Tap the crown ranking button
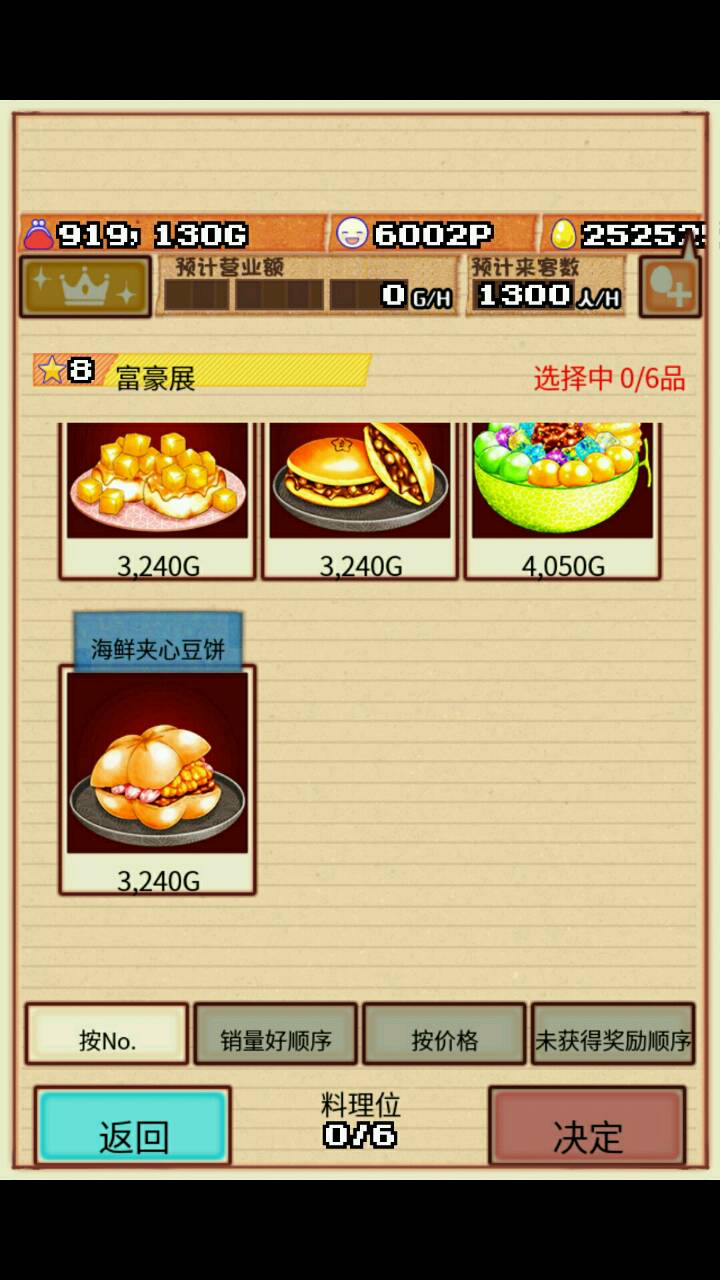This screenshot has height=1280, width=720. [85, 287]
